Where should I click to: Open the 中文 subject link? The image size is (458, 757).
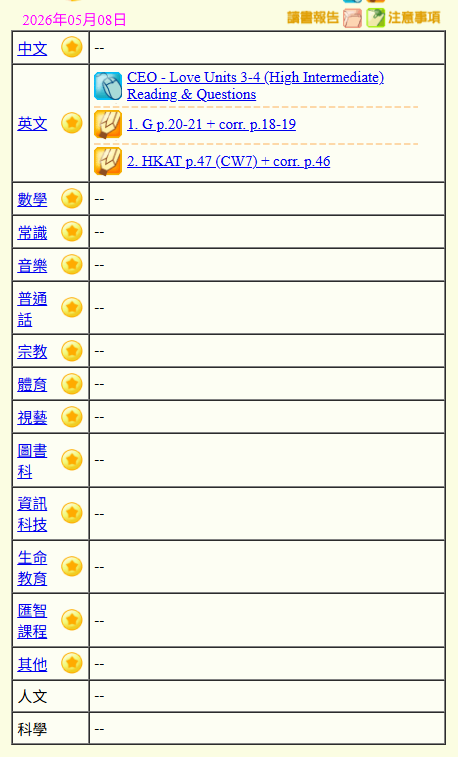[x=32, y=48]
